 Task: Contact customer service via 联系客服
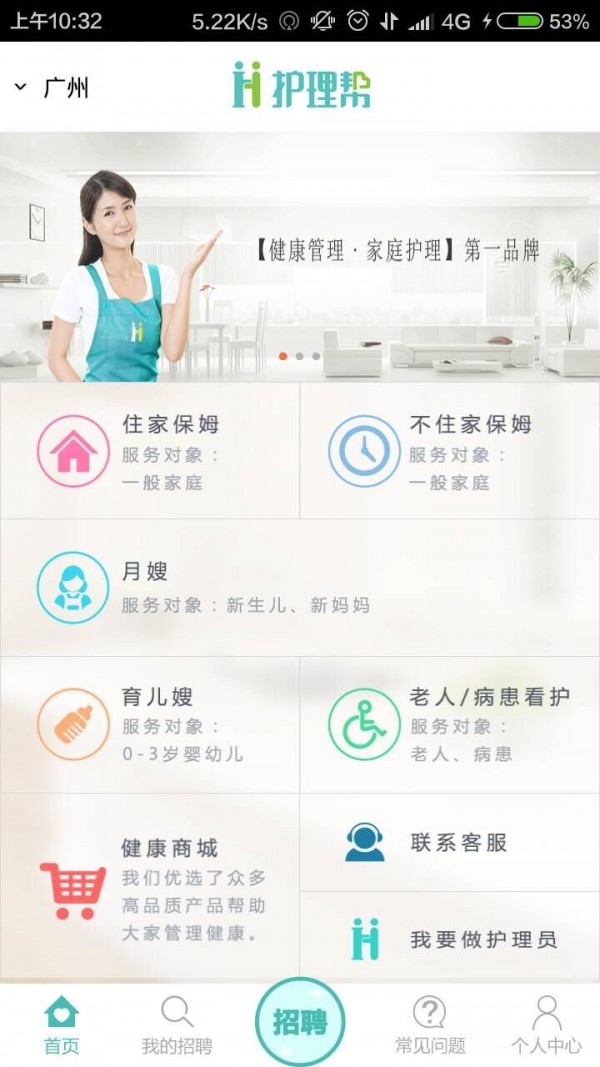[450, 842]
